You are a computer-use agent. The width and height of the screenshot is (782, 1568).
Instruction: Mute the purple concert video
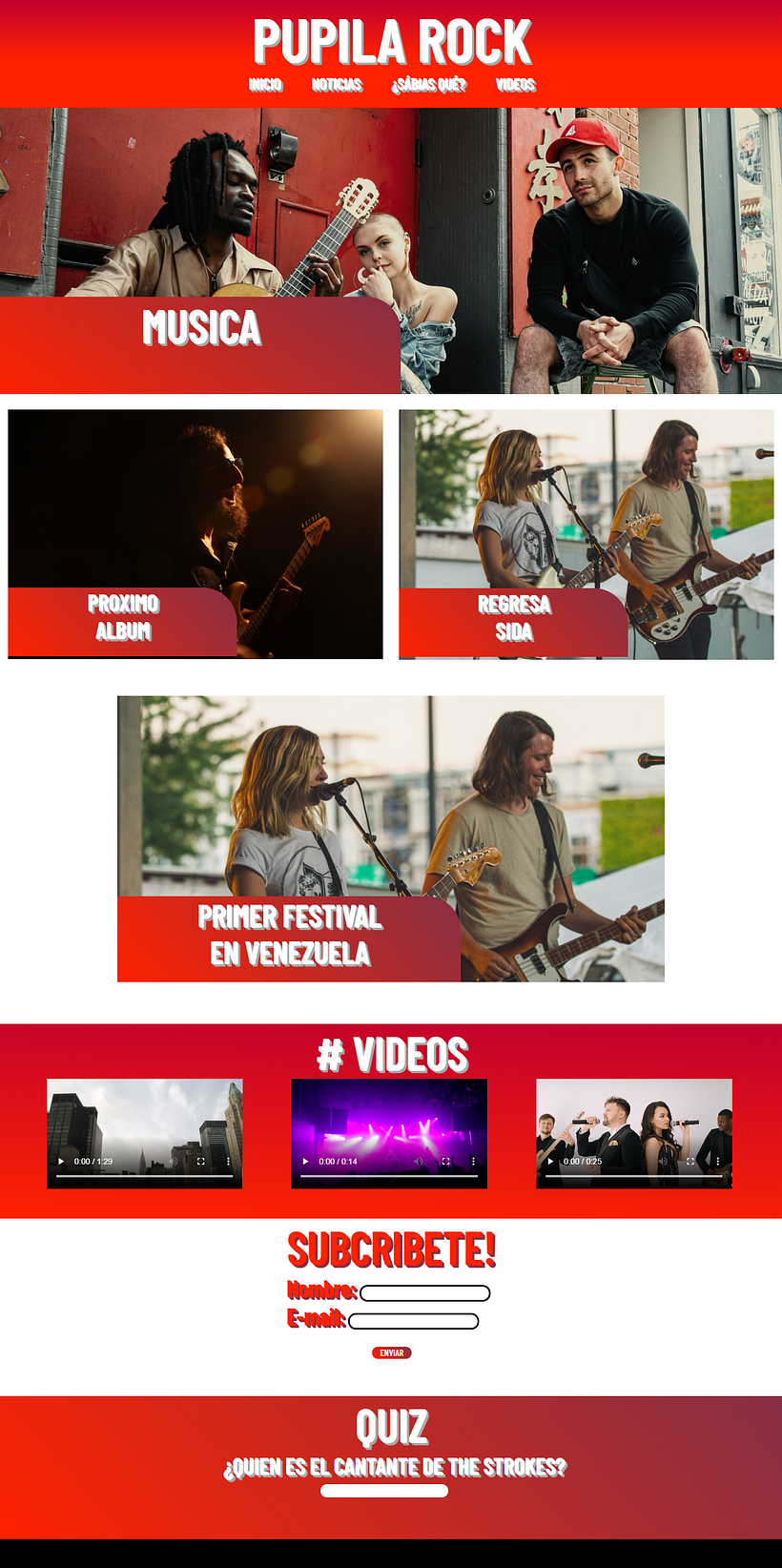click(x=418, y=1162)
